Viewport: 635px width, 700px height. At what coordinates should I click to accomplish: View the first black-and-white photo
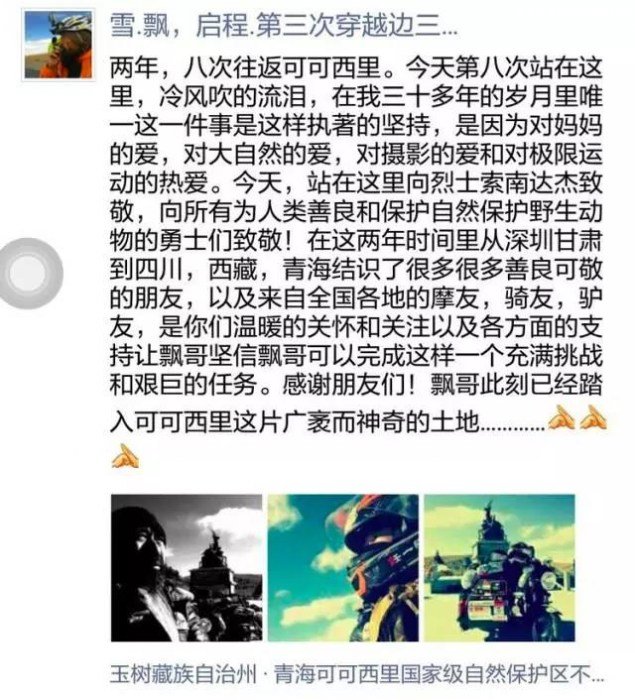click(187, 568)
